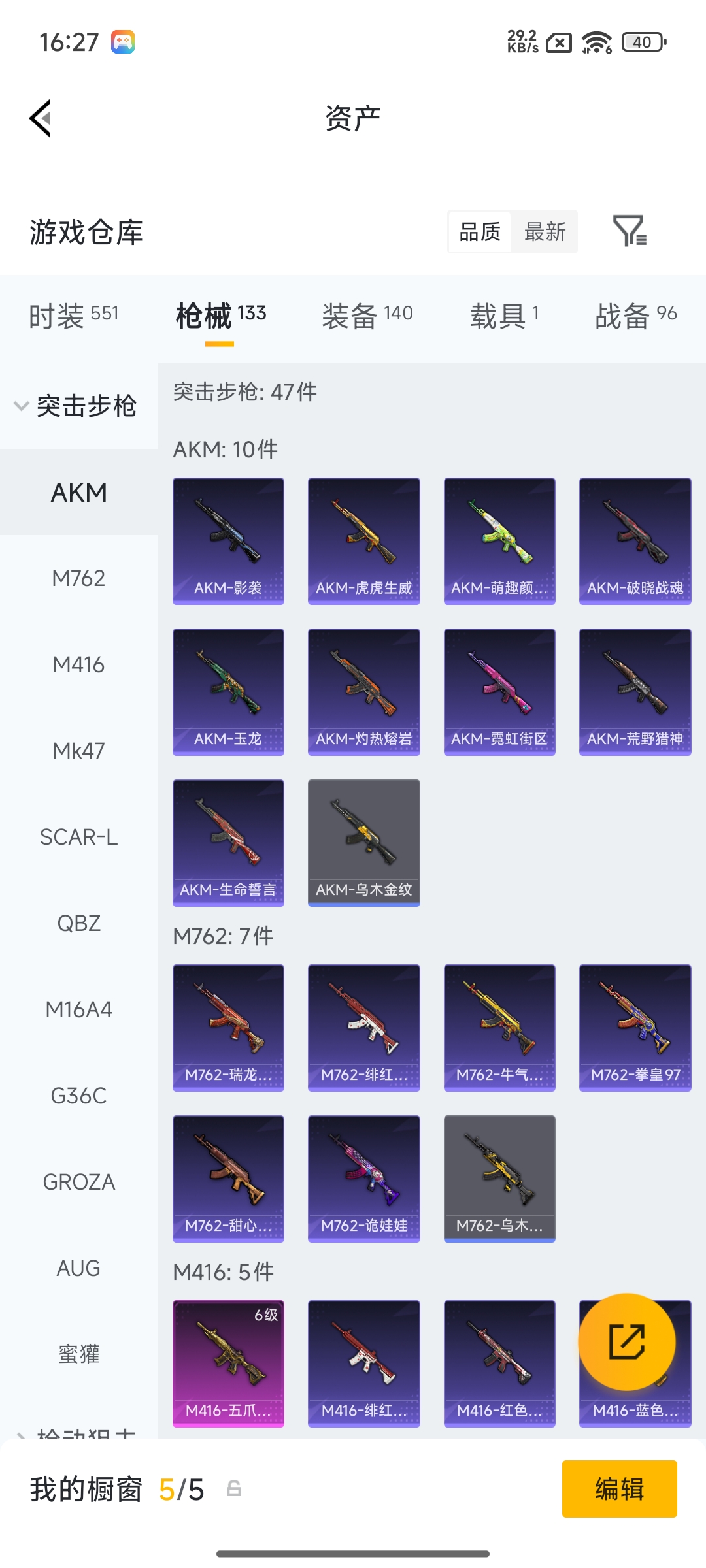Viewport: 706px width, 1568px height.
Task: Open the level 6 M416-五爪 skin
Action: (228, 1364)
